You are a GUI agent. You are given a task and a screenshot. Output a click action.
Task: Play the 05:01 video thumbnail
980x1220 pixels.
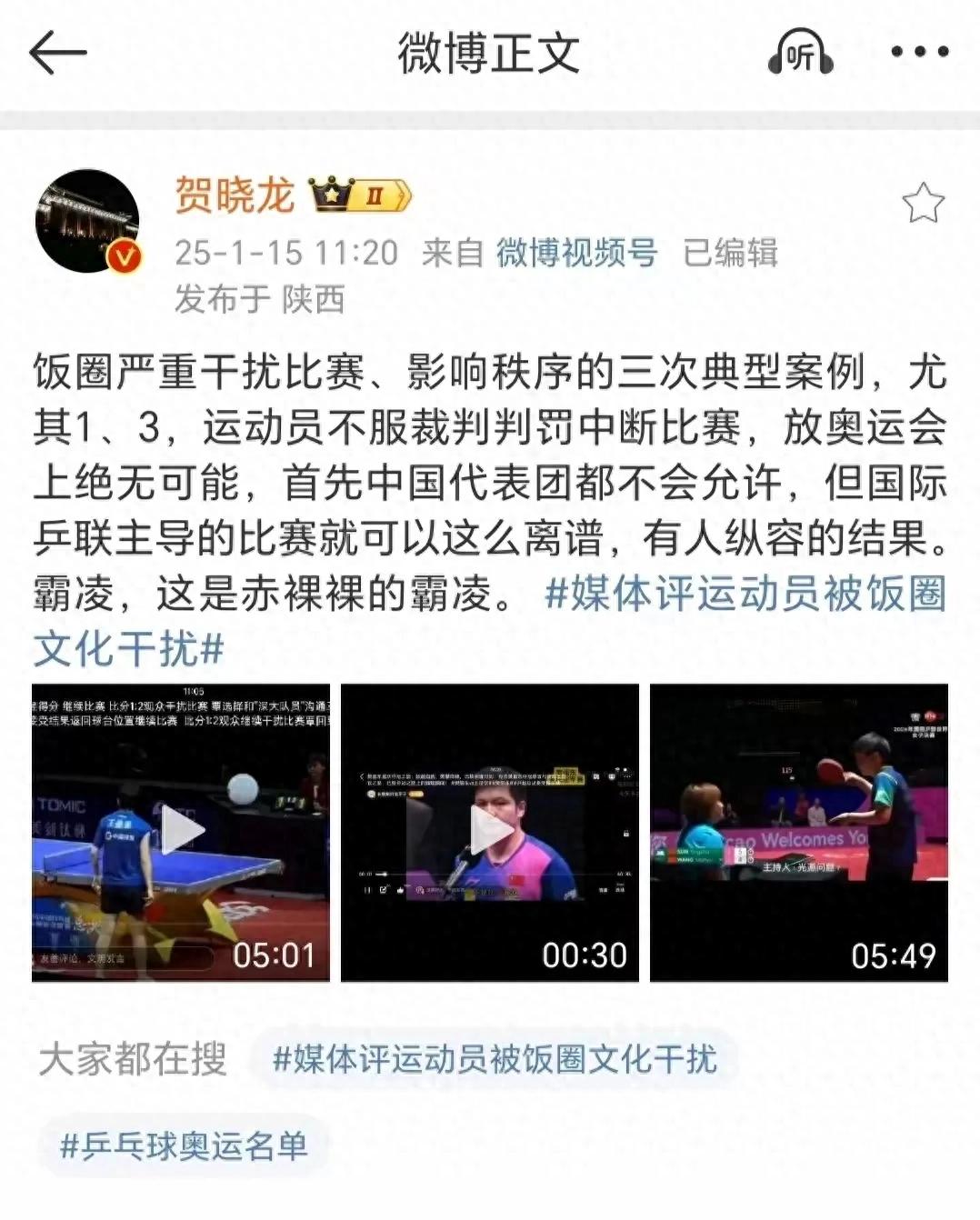click(x=181, y=832)
